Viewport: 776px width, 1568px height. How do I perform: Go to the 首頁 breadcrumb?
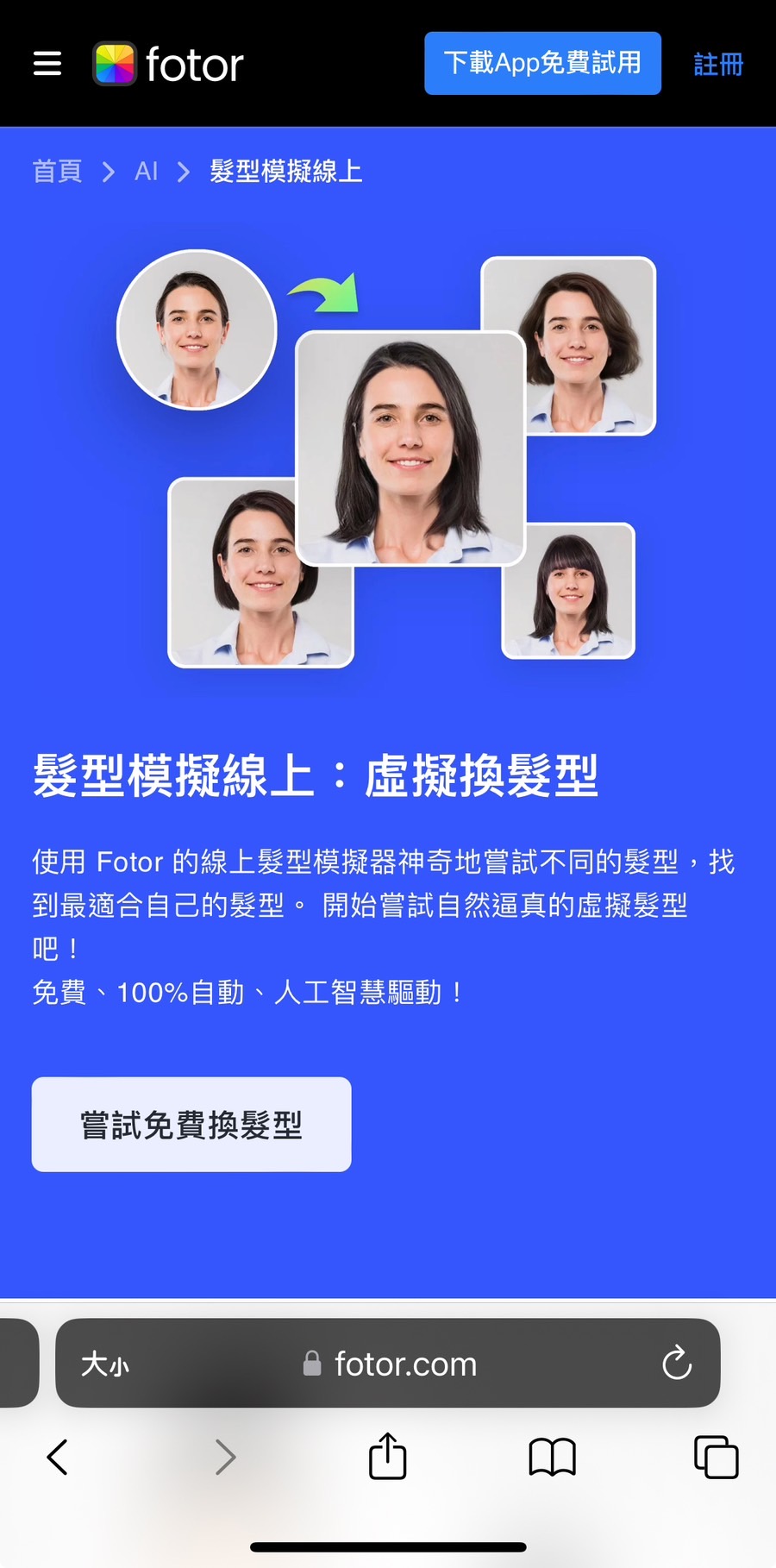pyautogui.click(x=57, y=171)
